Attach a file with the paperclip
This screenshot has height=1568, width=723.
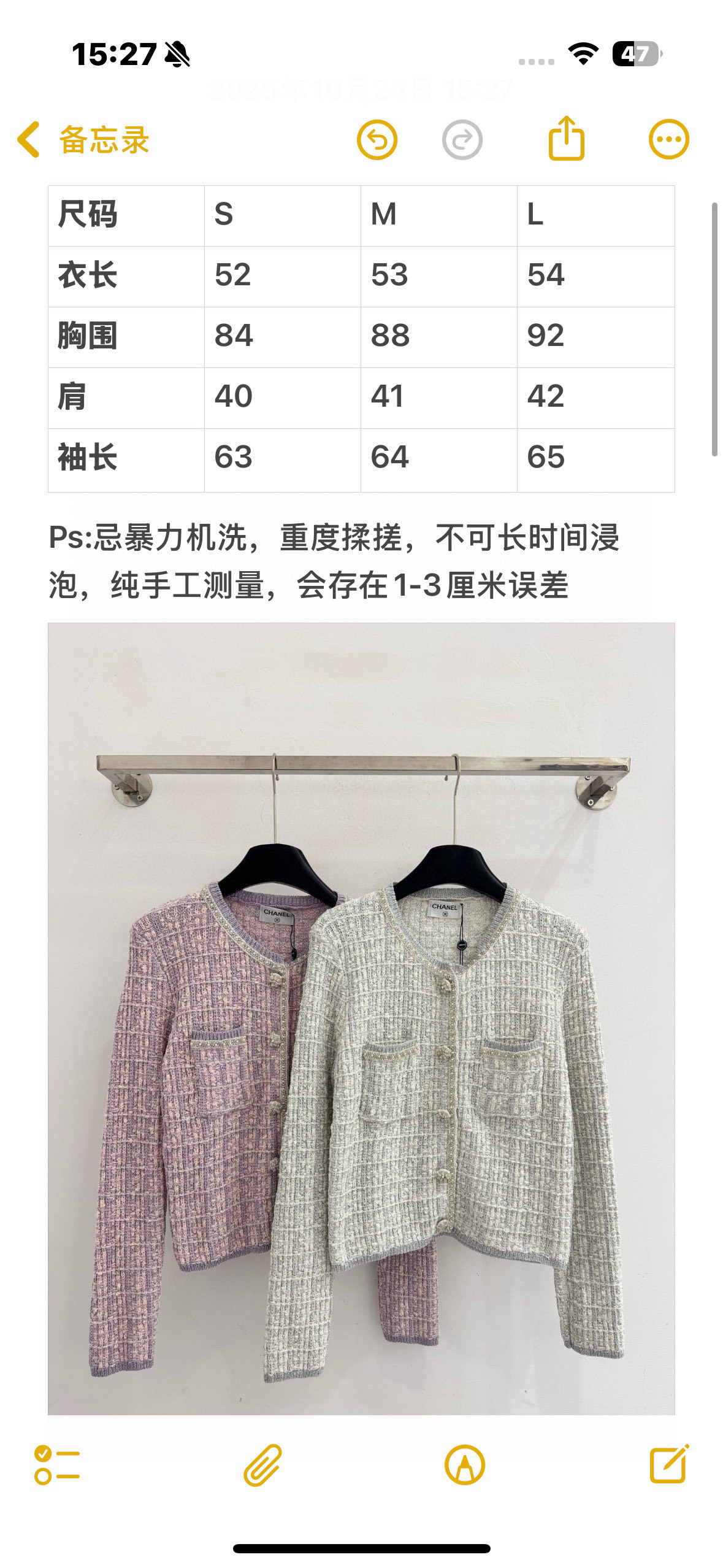pos(262,1465)
